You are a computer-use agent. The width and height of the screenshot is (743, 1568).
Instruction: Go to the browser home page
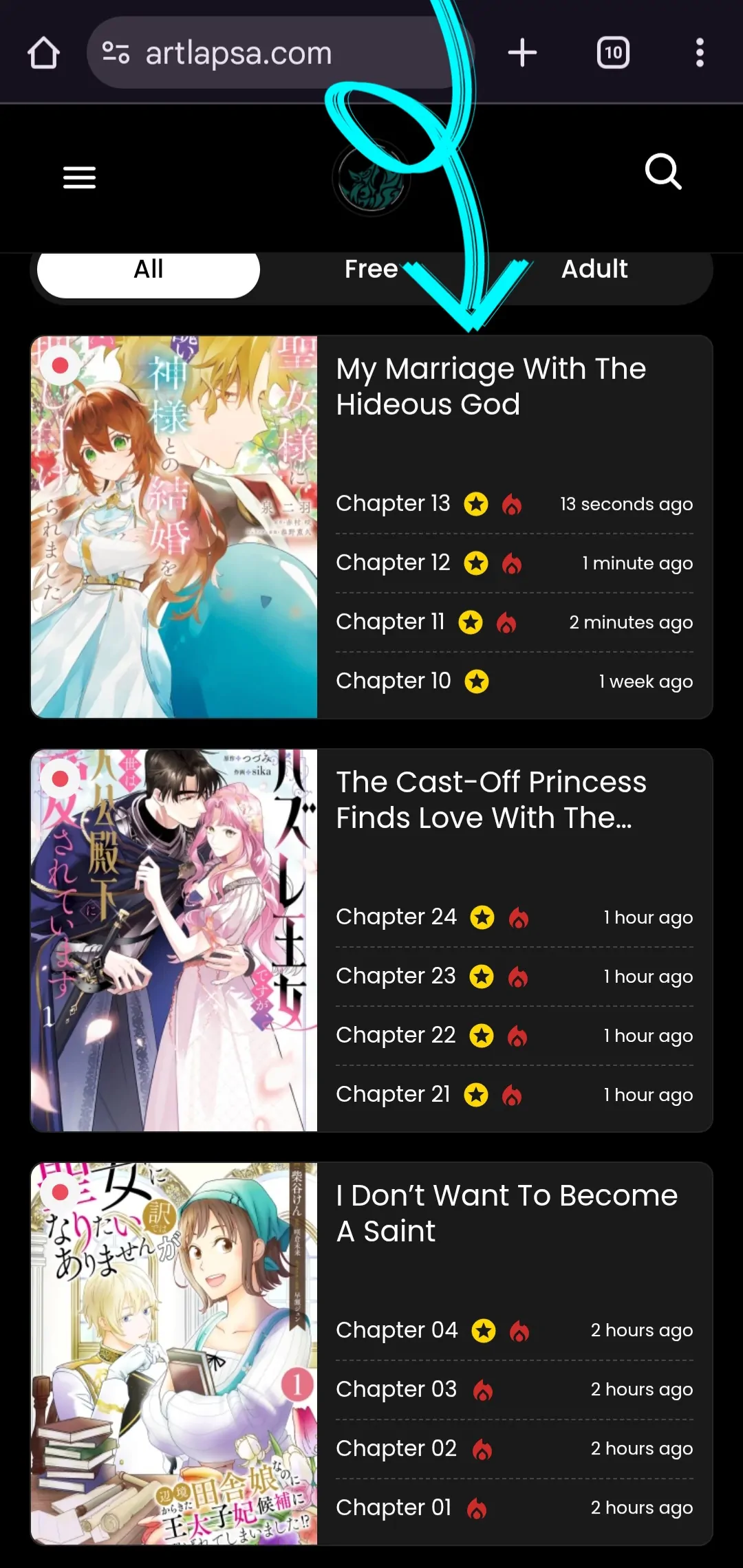click(x=43, y=53)
